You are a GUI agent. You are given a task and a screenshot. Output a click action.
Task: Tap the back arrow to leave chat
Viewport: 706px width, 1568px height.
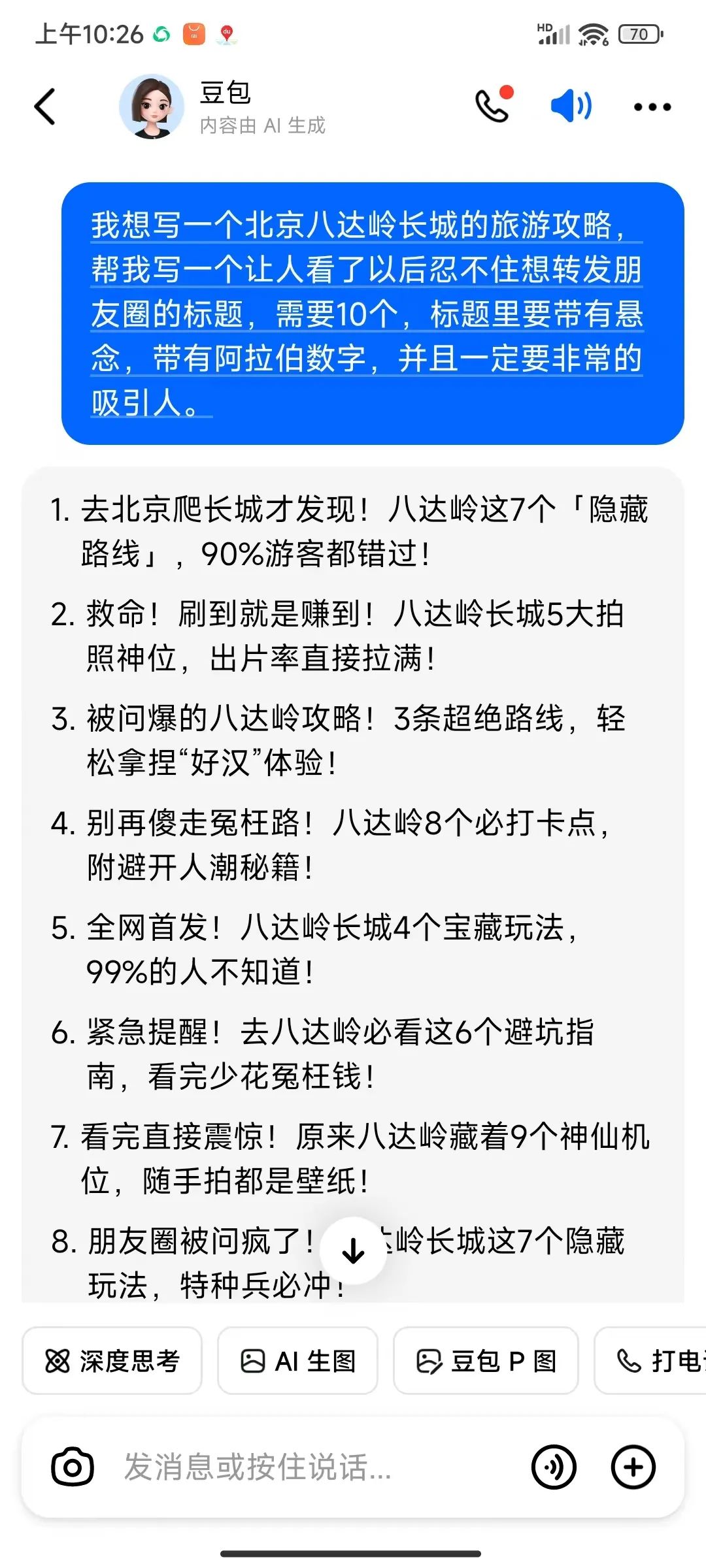click(x=44, y=106)
